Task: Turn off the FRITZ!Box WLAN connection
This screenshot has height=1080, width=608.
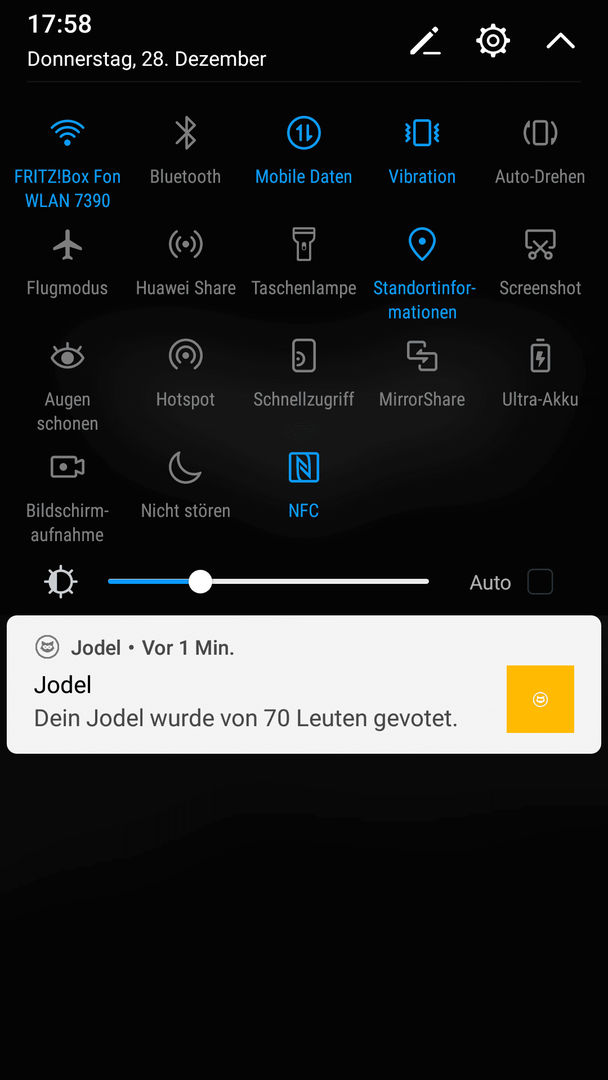Action: tap(67, 132)
